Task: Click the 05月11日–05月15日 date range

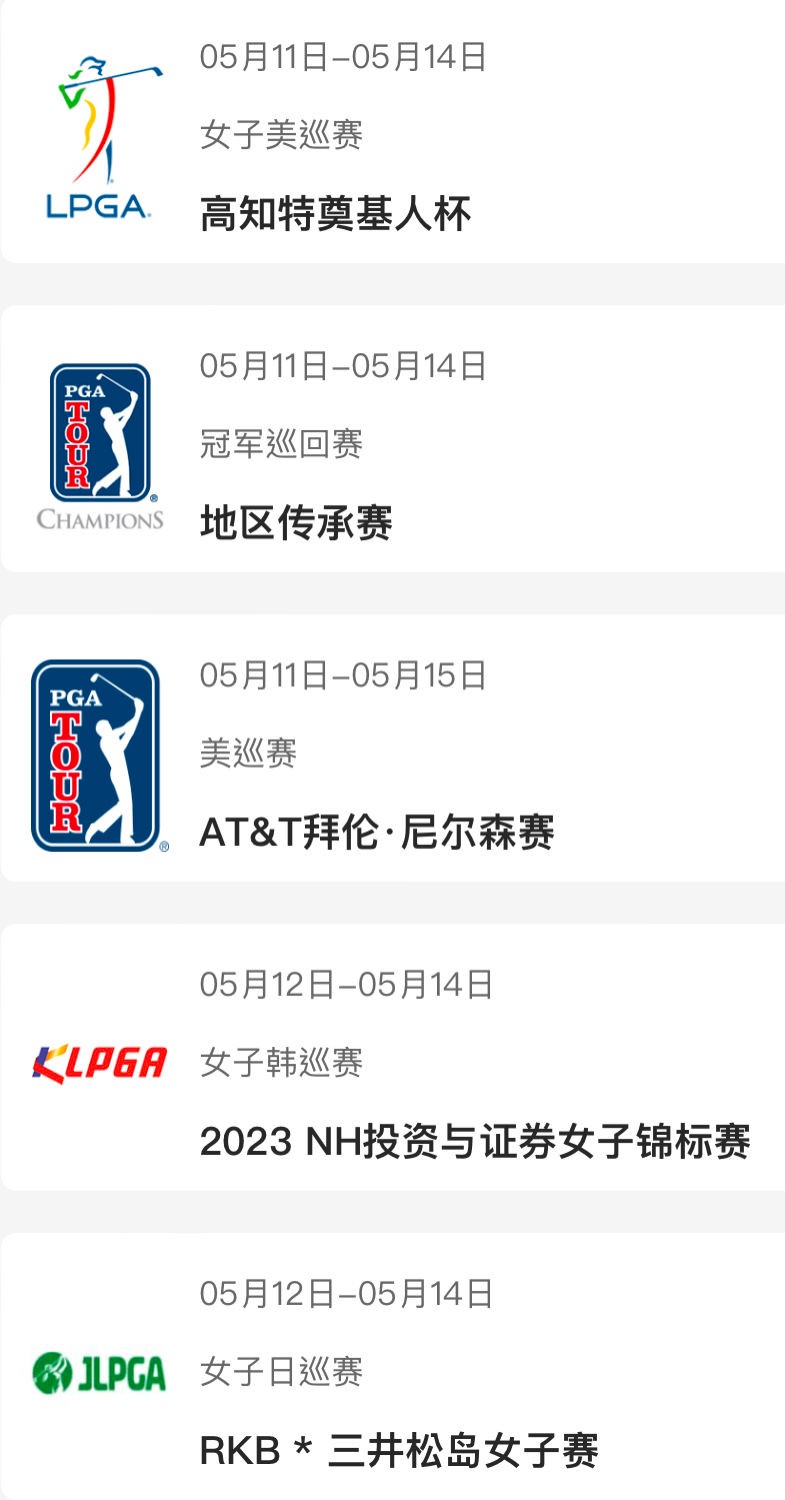Action: (340, 675)
